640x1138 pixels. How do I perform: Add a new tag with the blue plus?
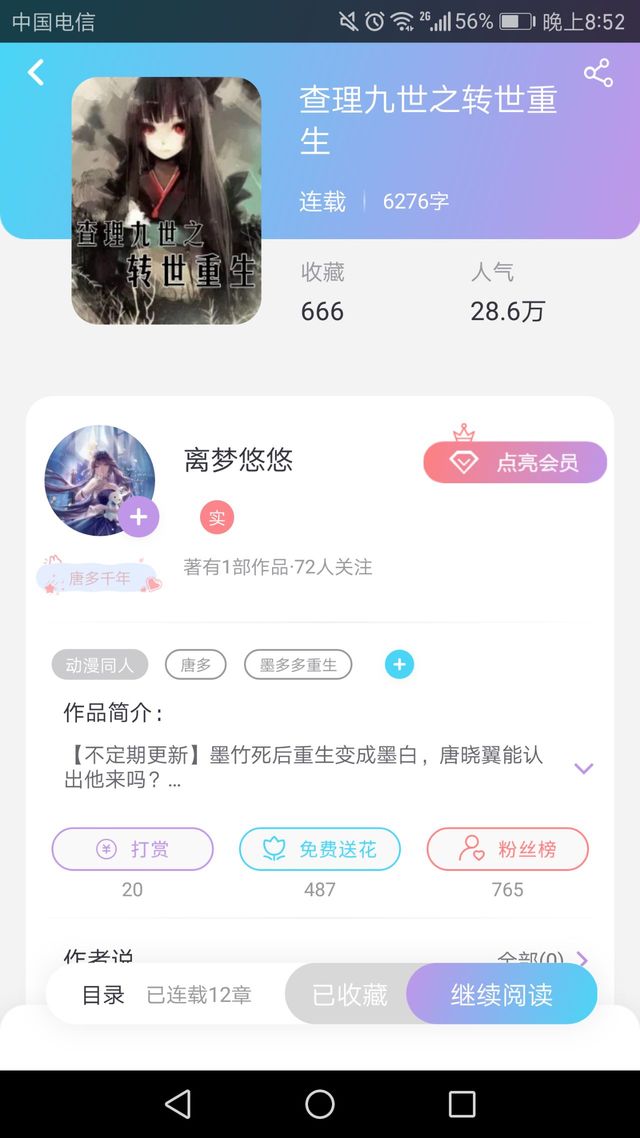399,664
